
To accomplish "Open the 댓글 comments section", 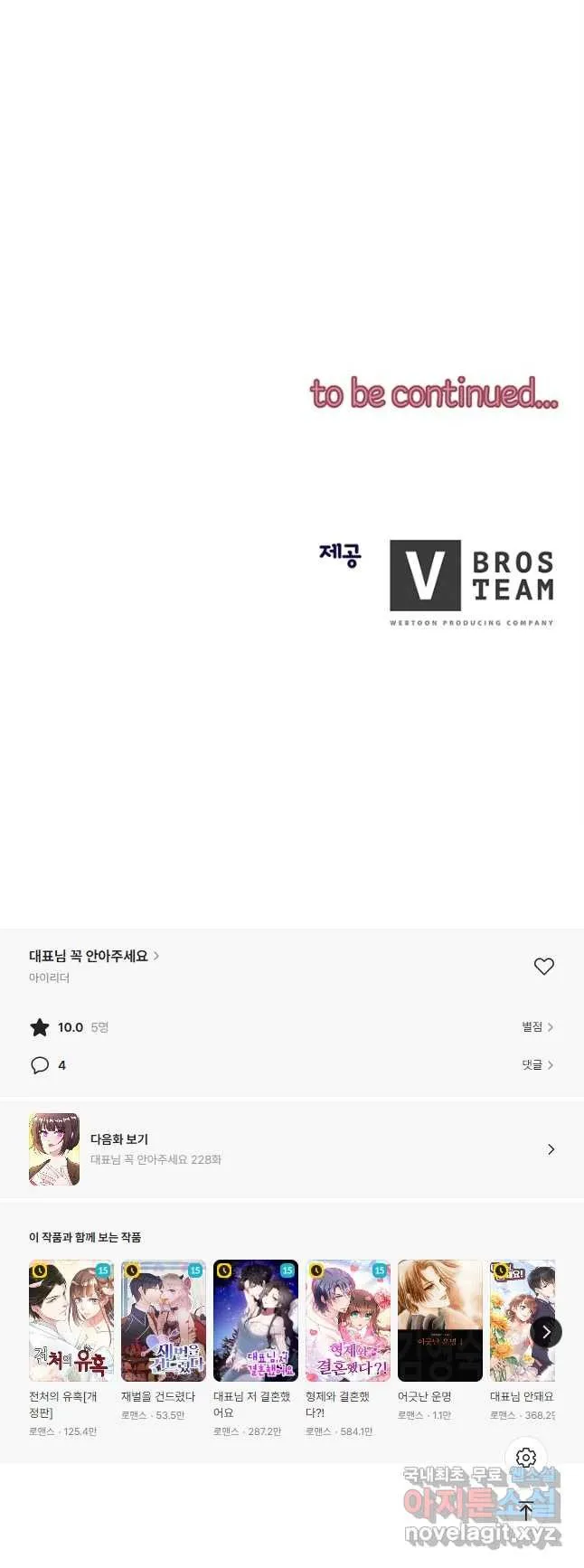I will (537, 1065).
